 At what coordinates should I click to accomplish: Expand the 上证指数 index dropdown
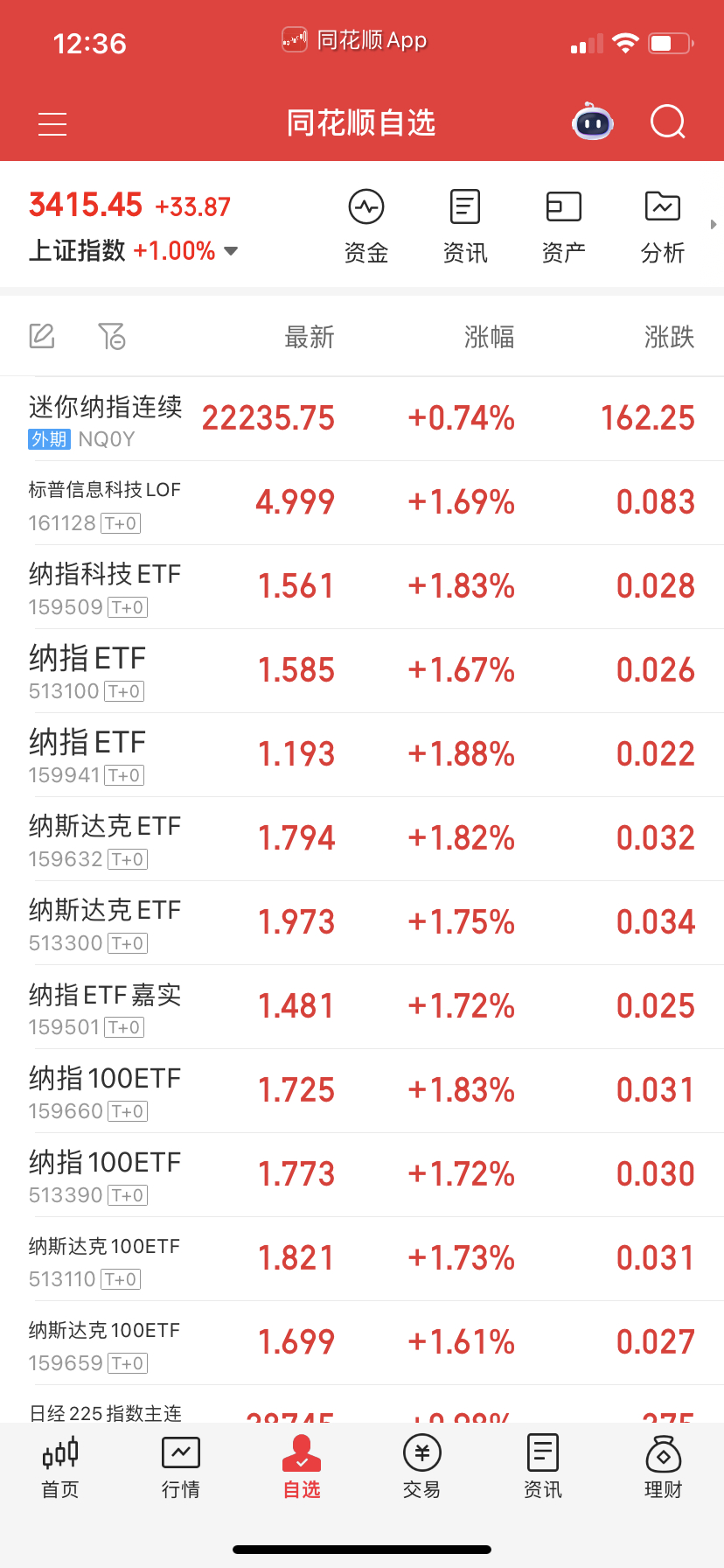231,251
